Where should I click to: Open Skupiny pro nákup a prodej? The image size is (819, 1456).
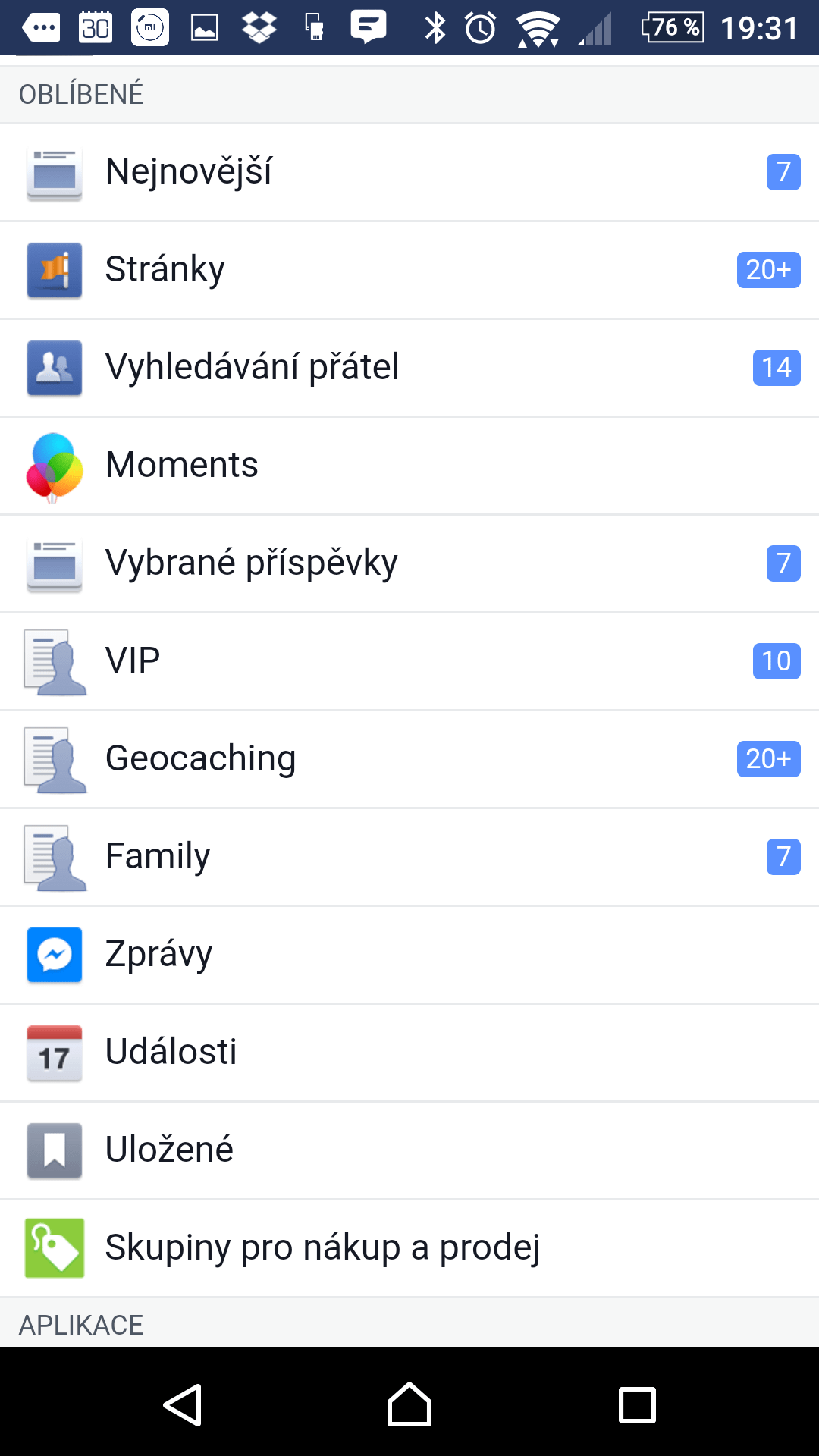coord(409,1248)
